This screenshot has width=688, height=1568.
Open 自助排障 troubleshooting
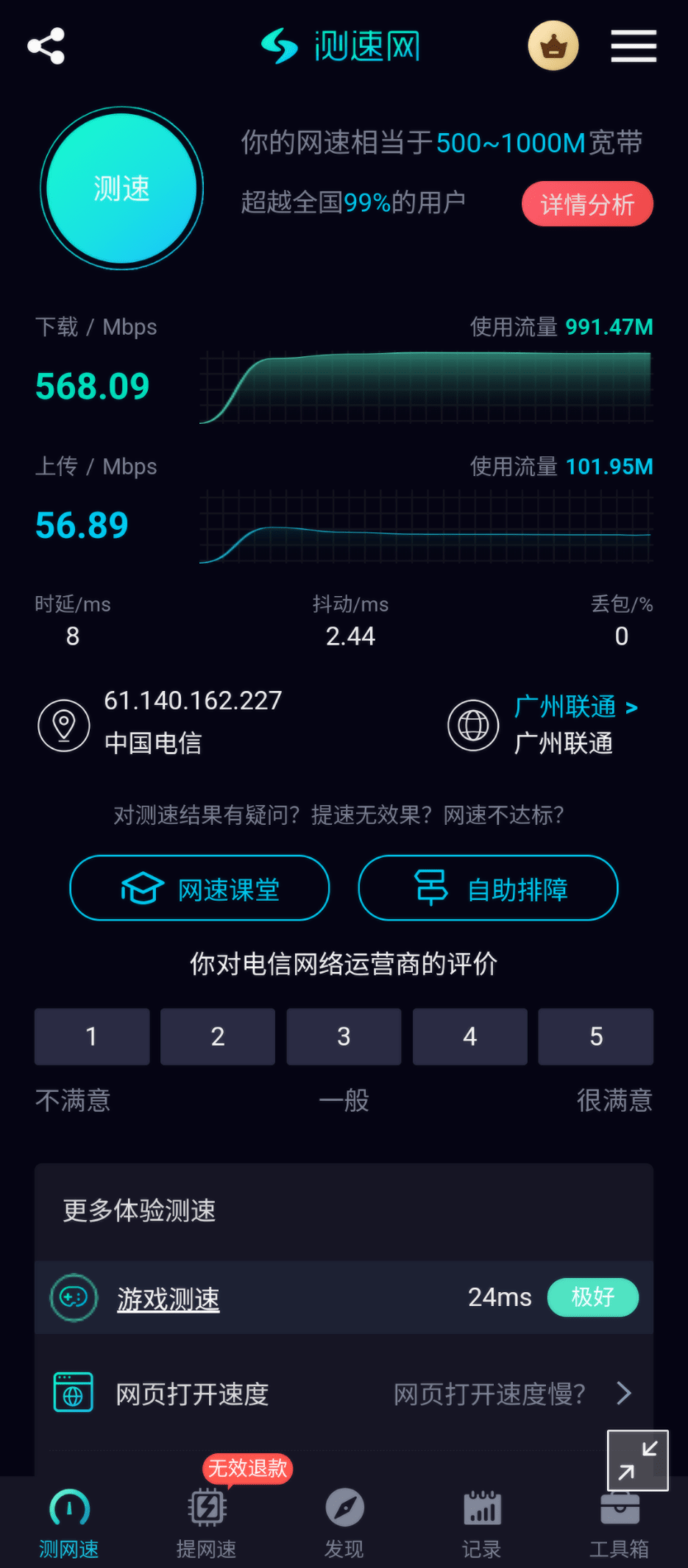point(487,888)
